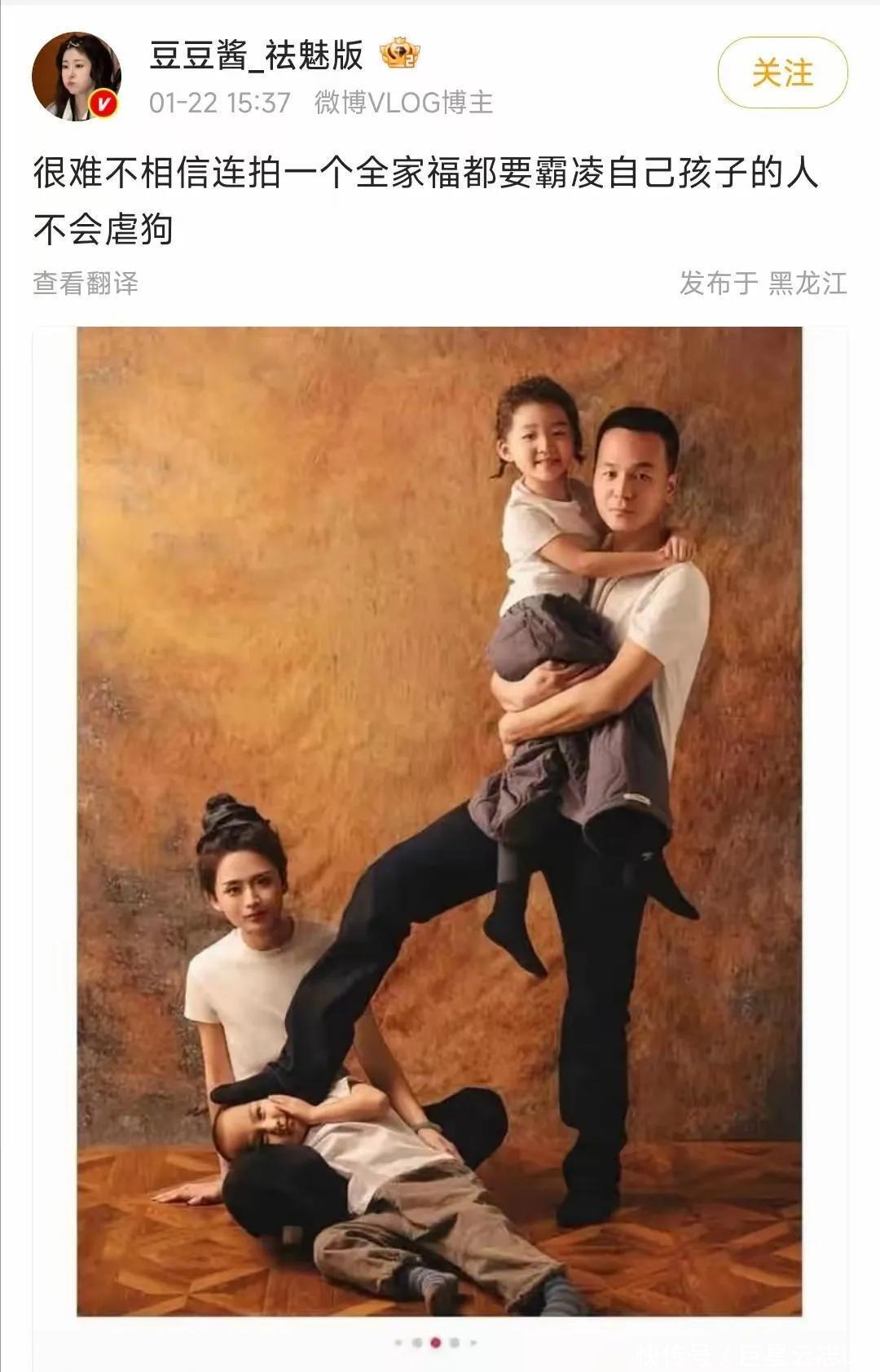The width and height of the screenshot is (880, 1372).
Task: Tap 查看翻译 to translate post
Action: pos(86,284)
